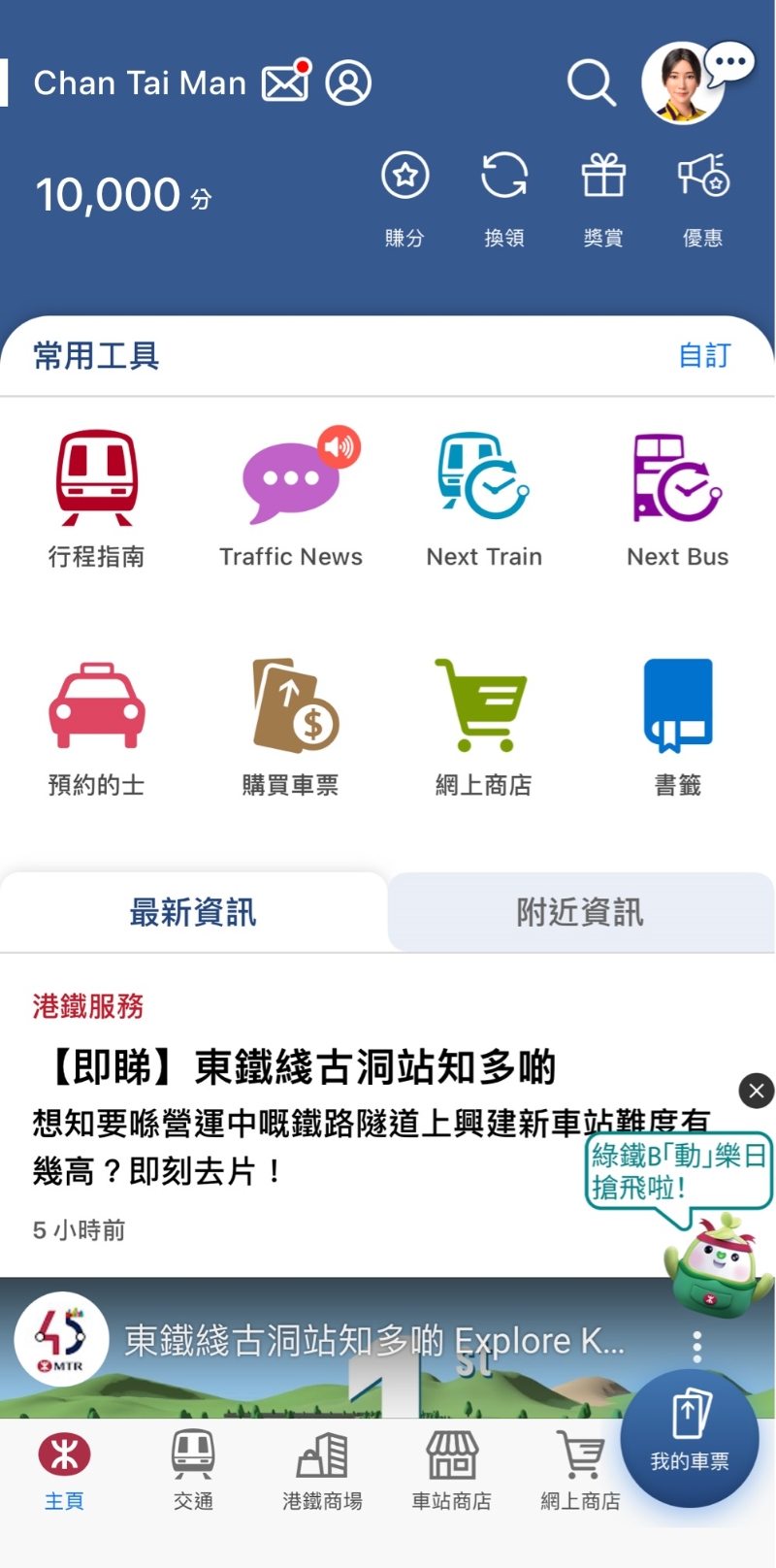Open Traffic News
This screenshot has height=1568, width=776.
[x=291, y=495]
